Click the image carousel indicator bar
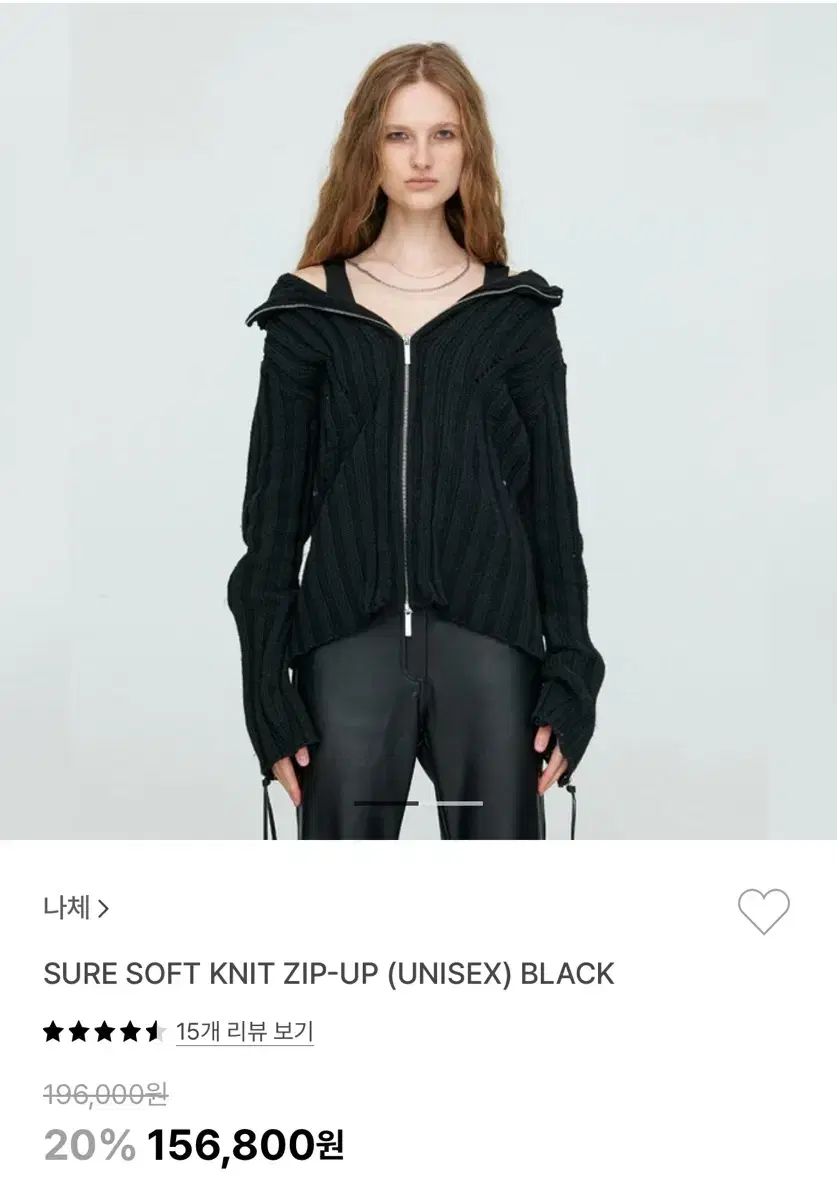Viewport: 837px width, 1200px height. point(418,804)
